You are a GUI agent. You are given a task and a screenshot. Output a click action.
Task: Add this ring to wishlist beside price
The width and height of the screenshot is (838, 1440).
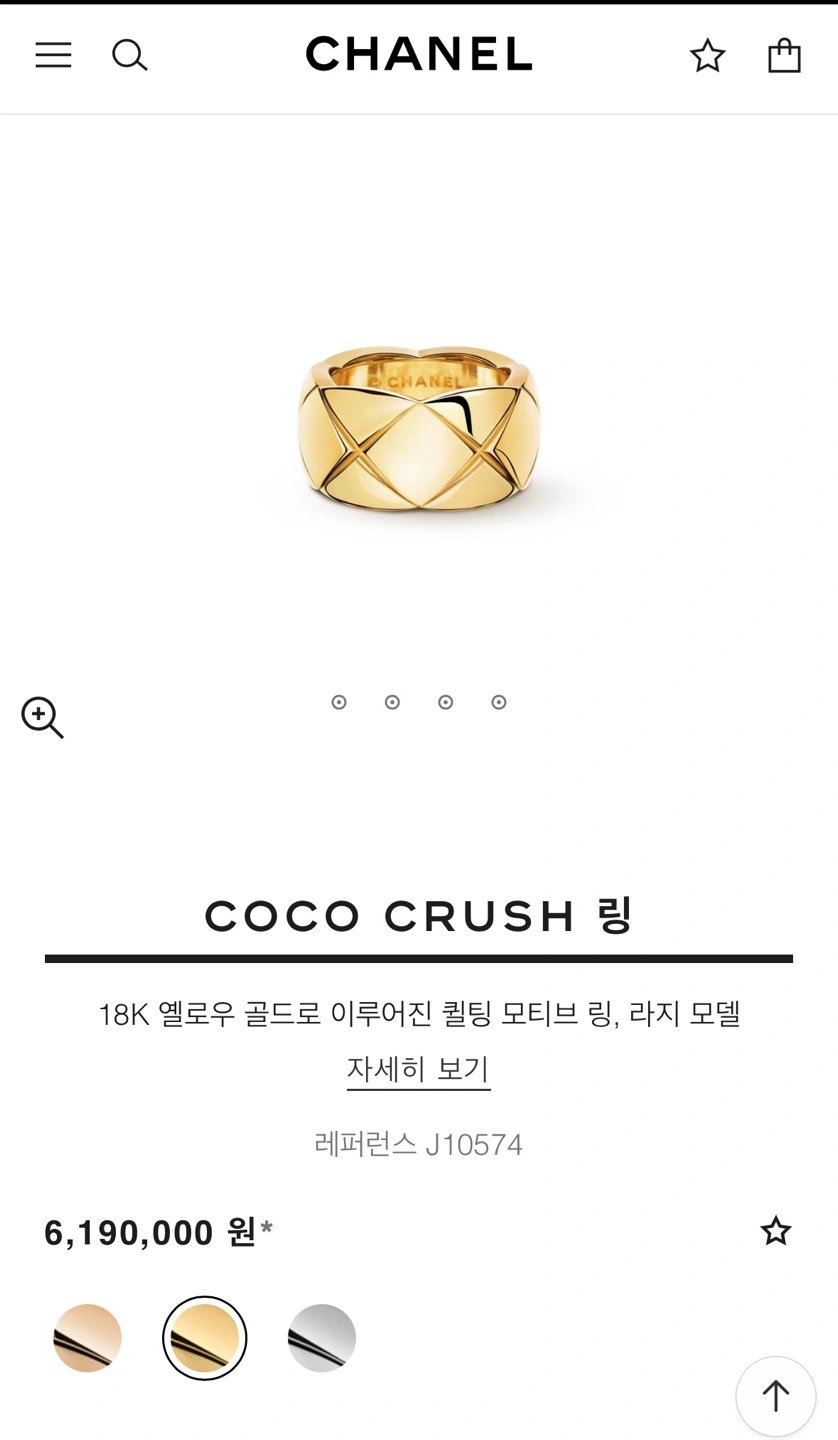pyautogui.click(x=776, y=1231)
